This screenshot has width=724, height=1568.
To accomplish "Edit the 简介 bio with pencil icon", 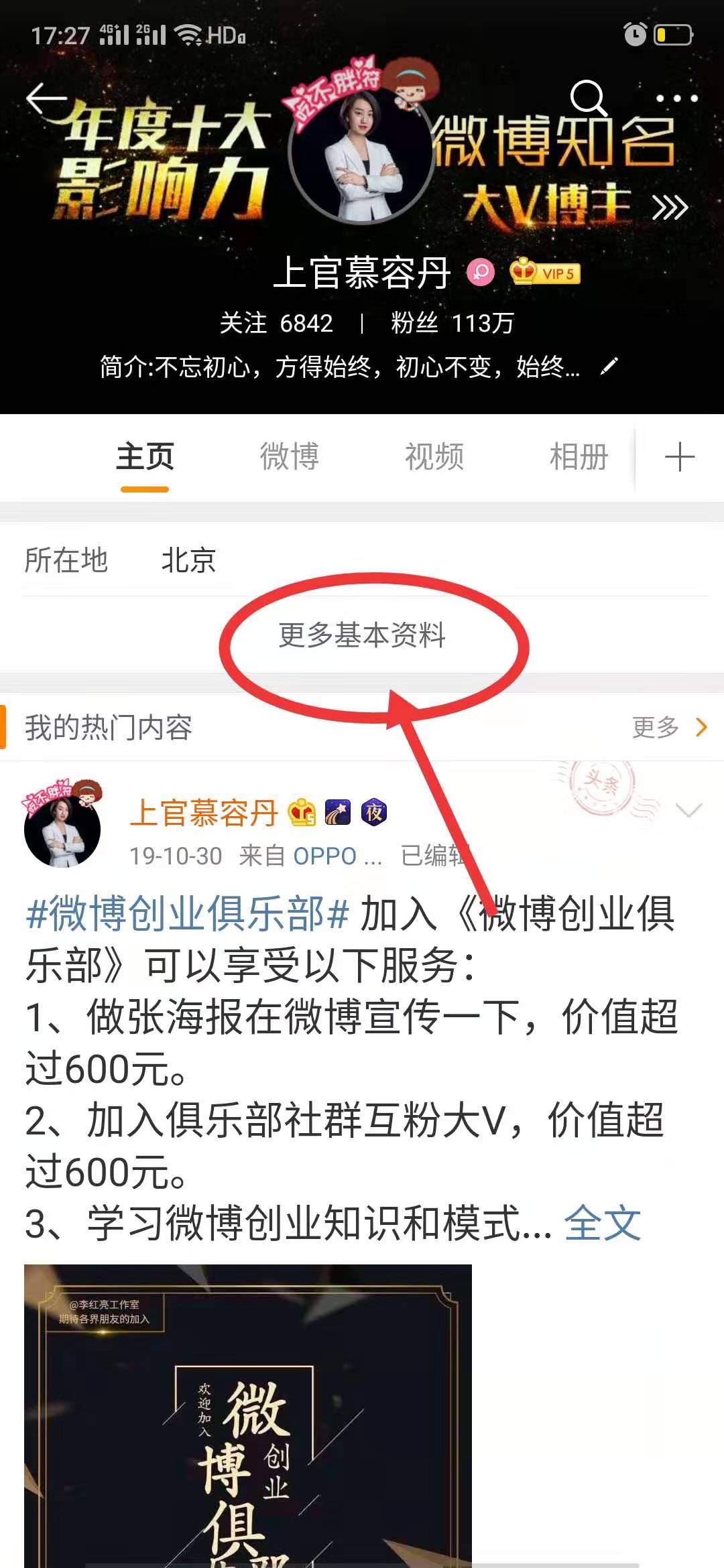I will point(609,367).
